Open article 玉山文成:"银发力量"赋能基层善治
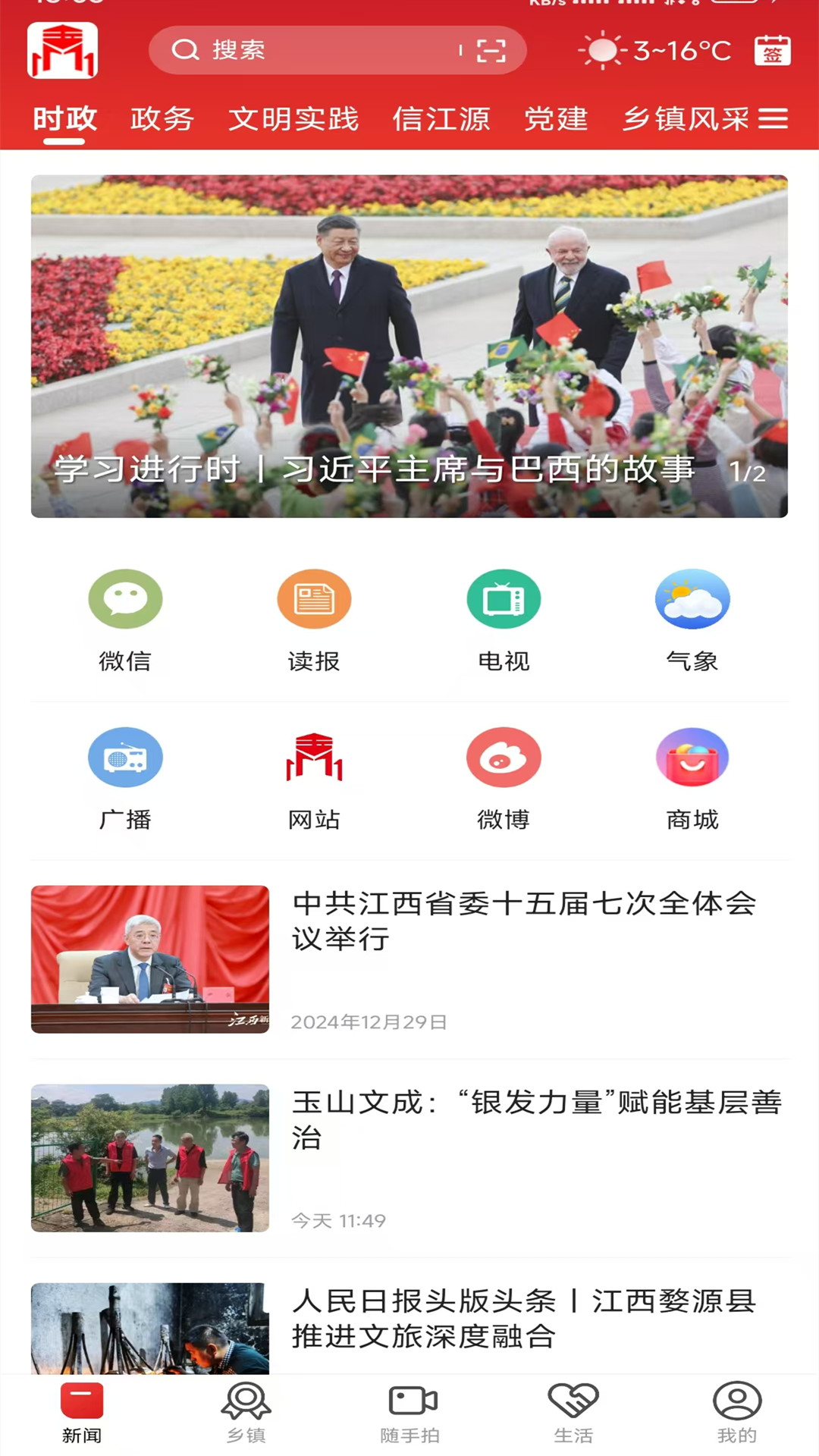 click(535, 1119)
